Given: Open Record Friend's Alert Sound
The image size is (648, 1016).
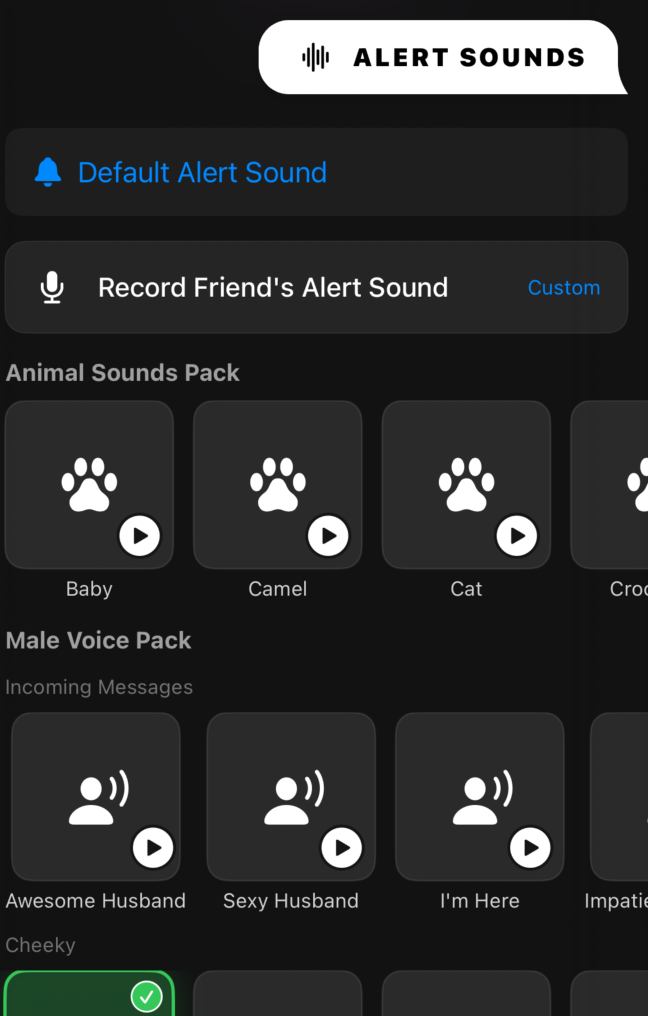Looking at the screenshot, I should [272, 288].
